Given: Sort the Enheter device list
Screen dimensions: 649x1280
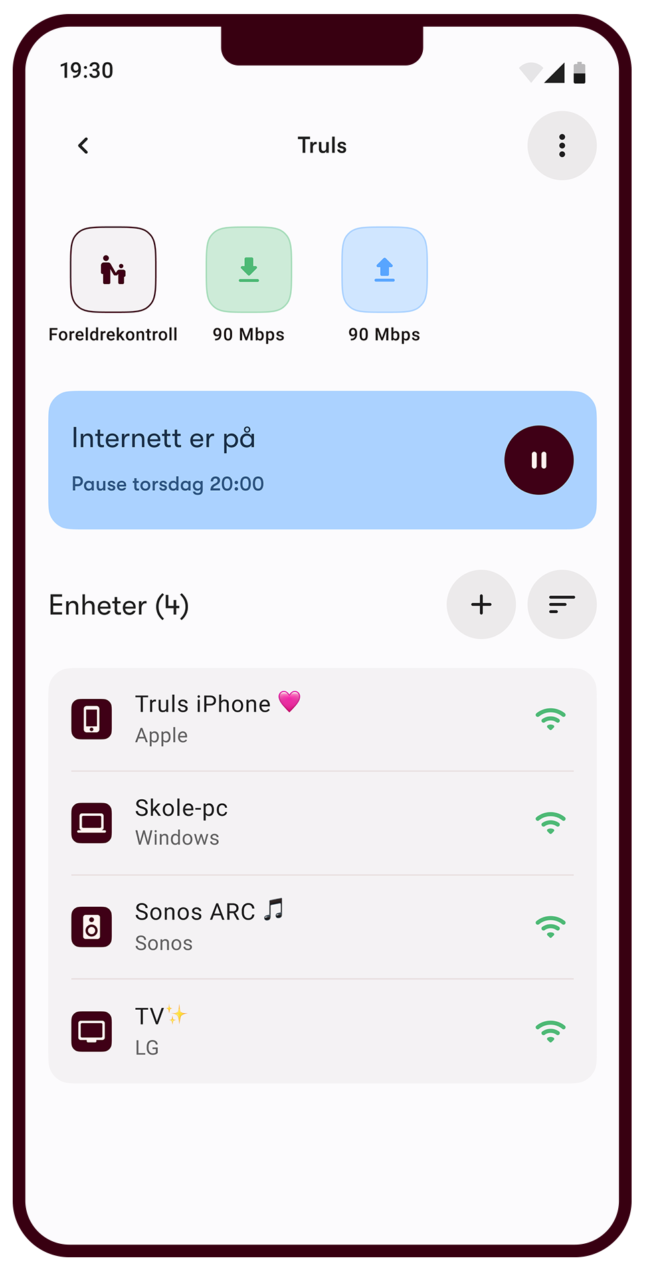Looking at the screenshot, I should coord(562,604).
